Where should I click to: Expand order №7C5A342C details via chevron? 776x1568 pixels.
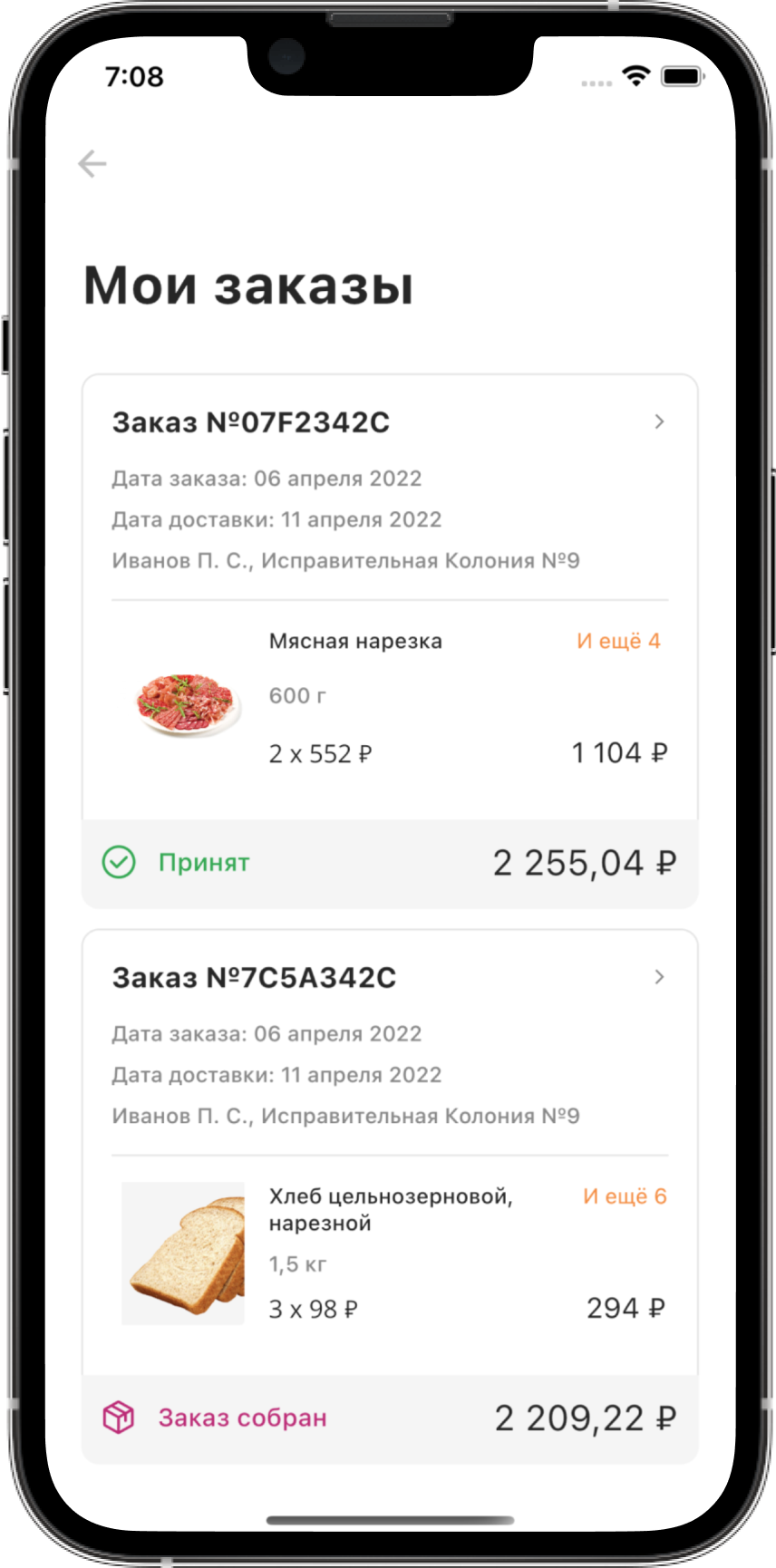pyautogui.click(x=660, y=977)
